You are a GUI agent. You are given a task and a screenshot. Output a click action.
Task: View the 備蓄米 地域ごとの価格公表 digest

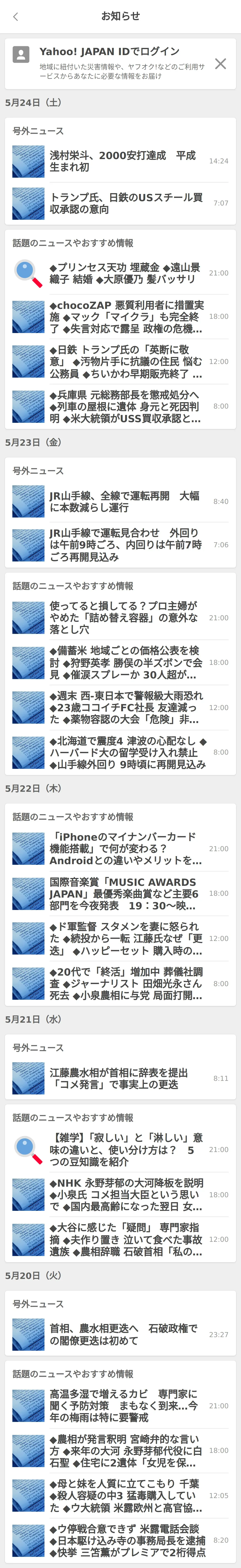point(121,662)
